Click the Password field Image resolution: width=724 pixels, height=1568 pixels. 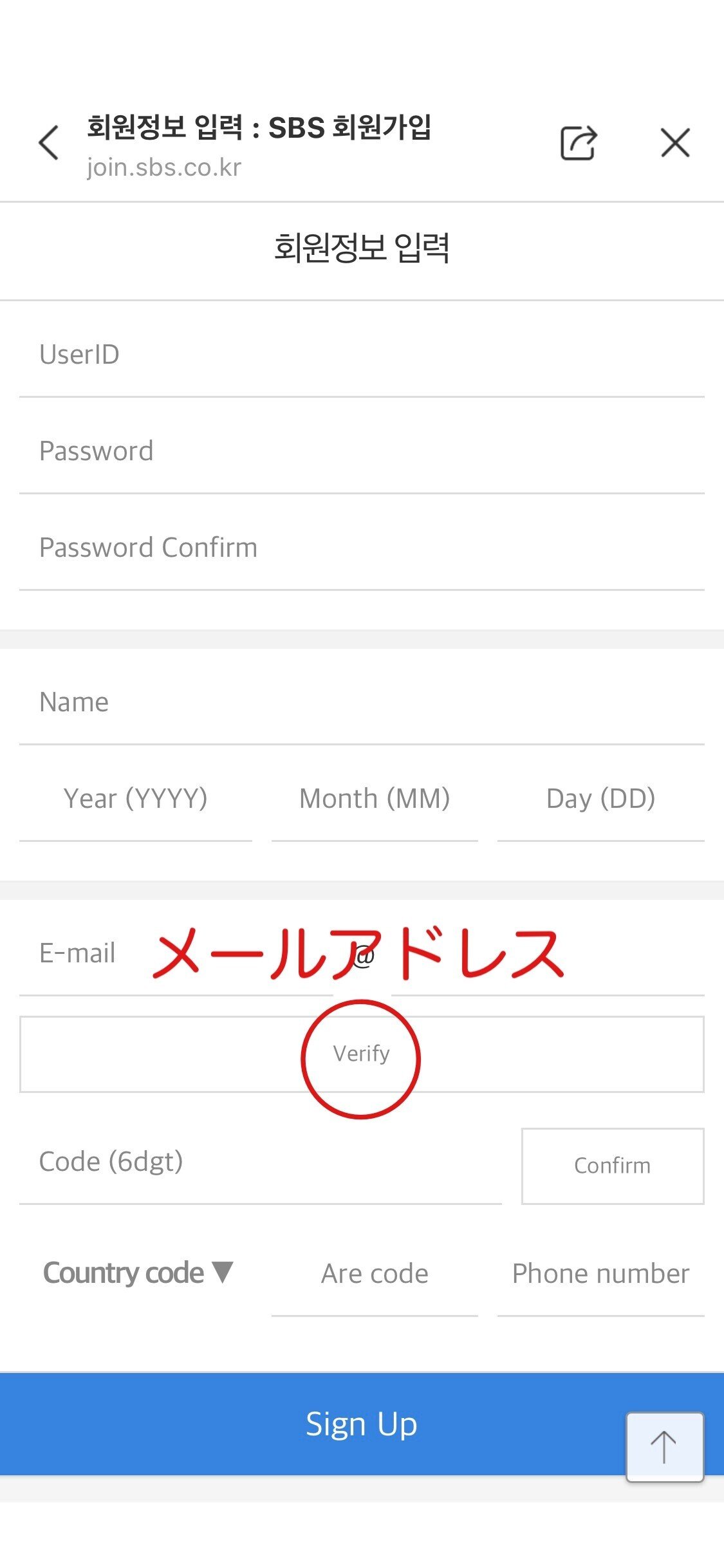coord(257,451)
